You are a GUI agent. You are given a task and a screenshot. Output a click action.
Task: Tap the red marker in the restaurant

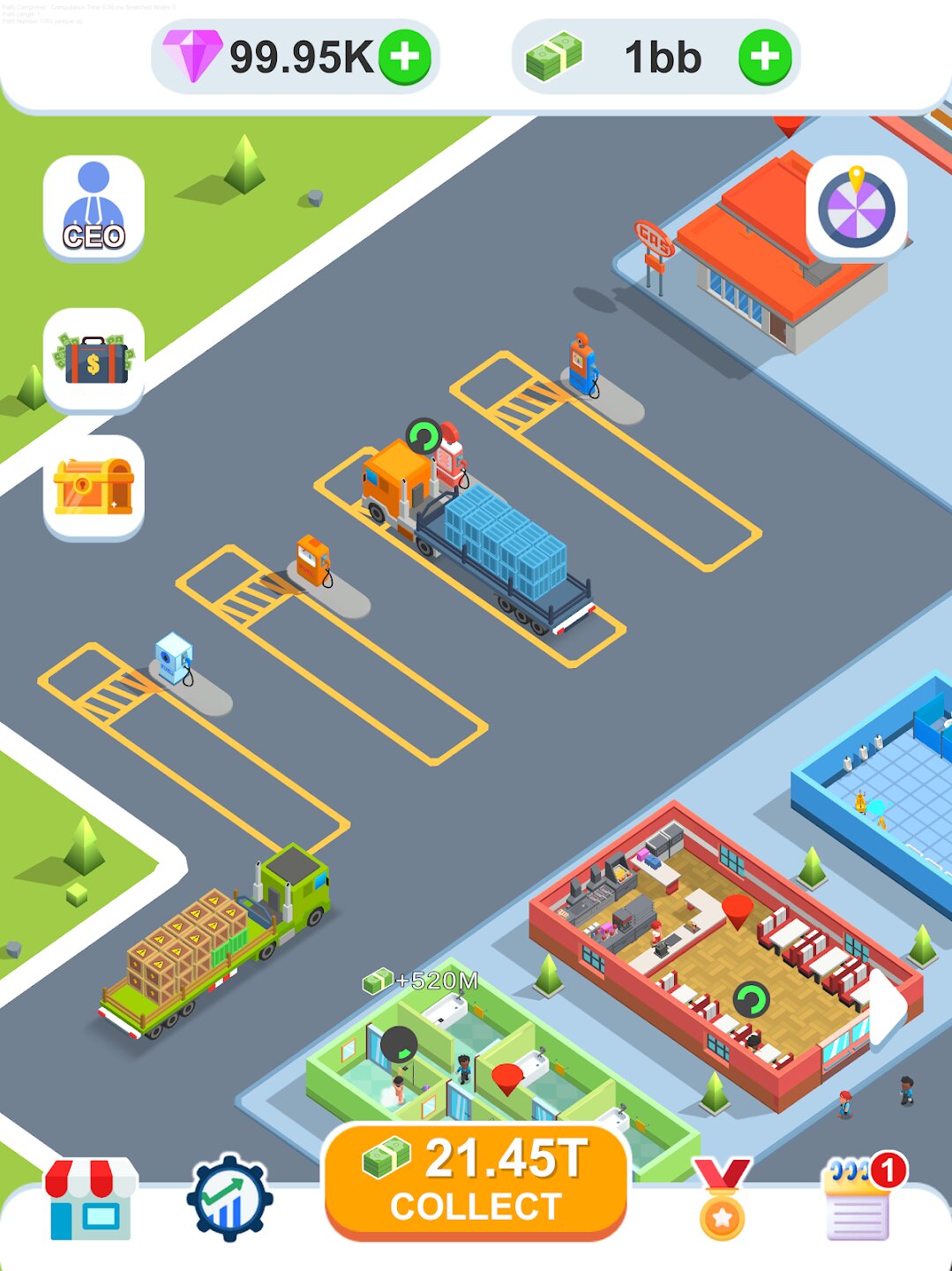click(x=737, y=909)
